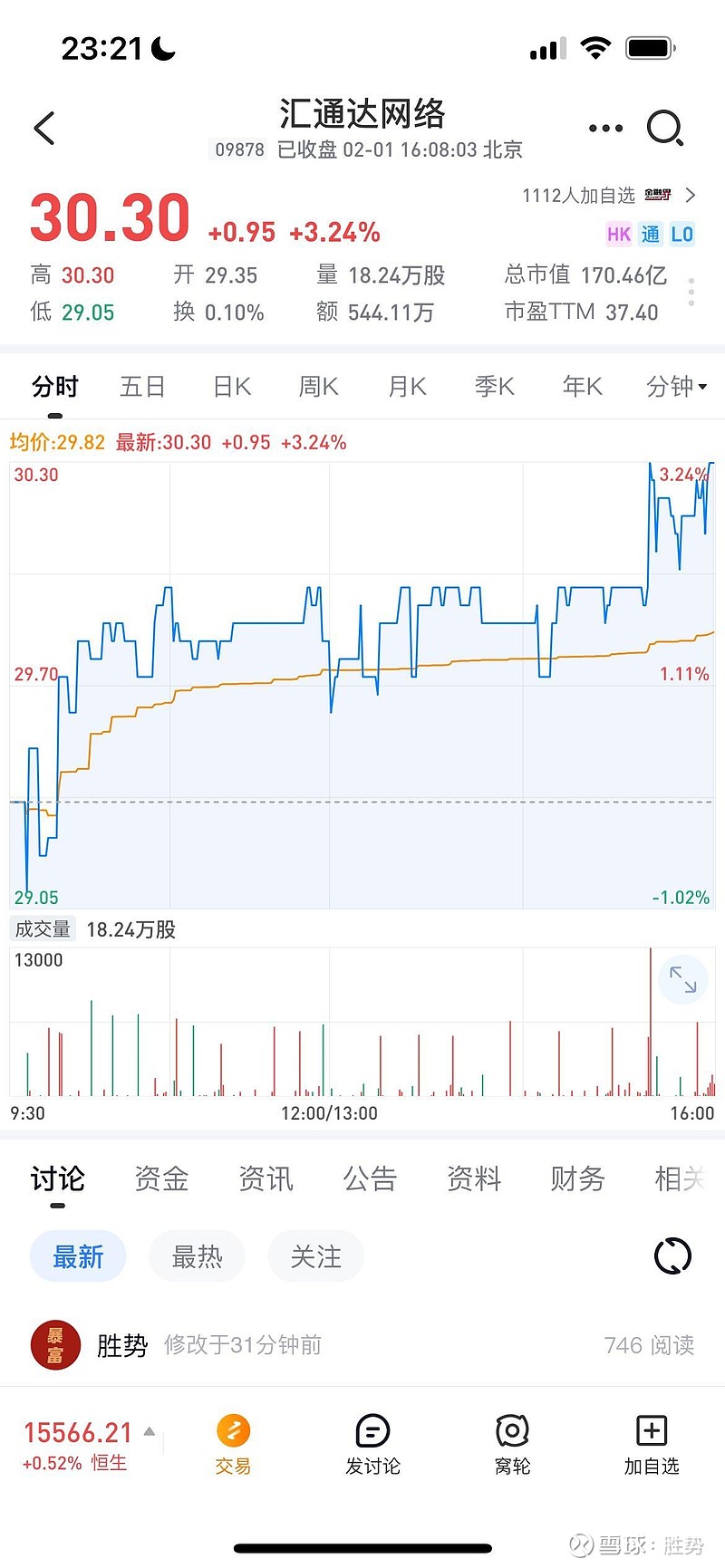The height and width of the screenshot is (1568, 725).
Task: Open search from the top bar
Action: [667, 128]
